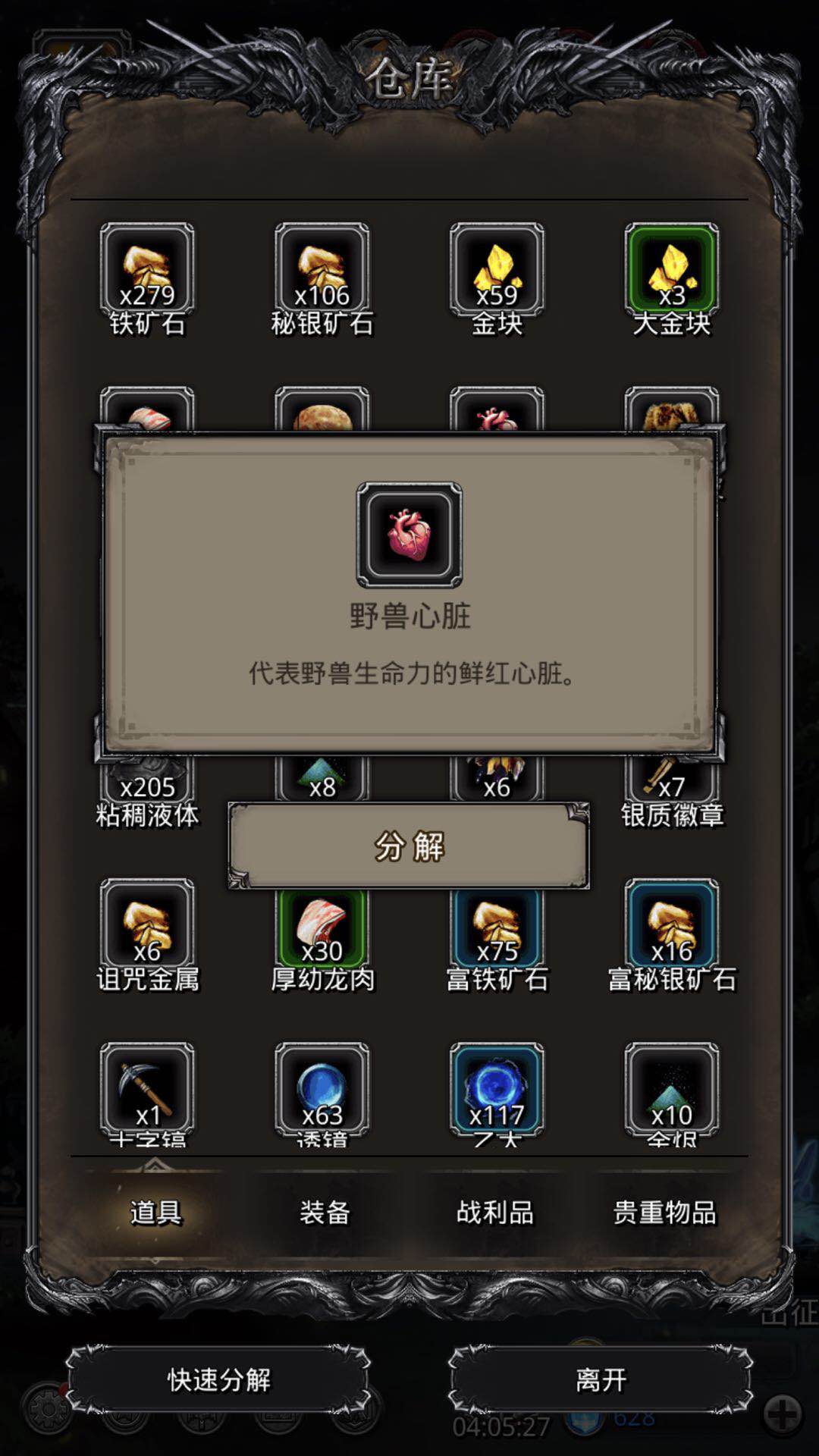
Task: Leave the warehouse via 离开
Action: [x=601, y=1379]
